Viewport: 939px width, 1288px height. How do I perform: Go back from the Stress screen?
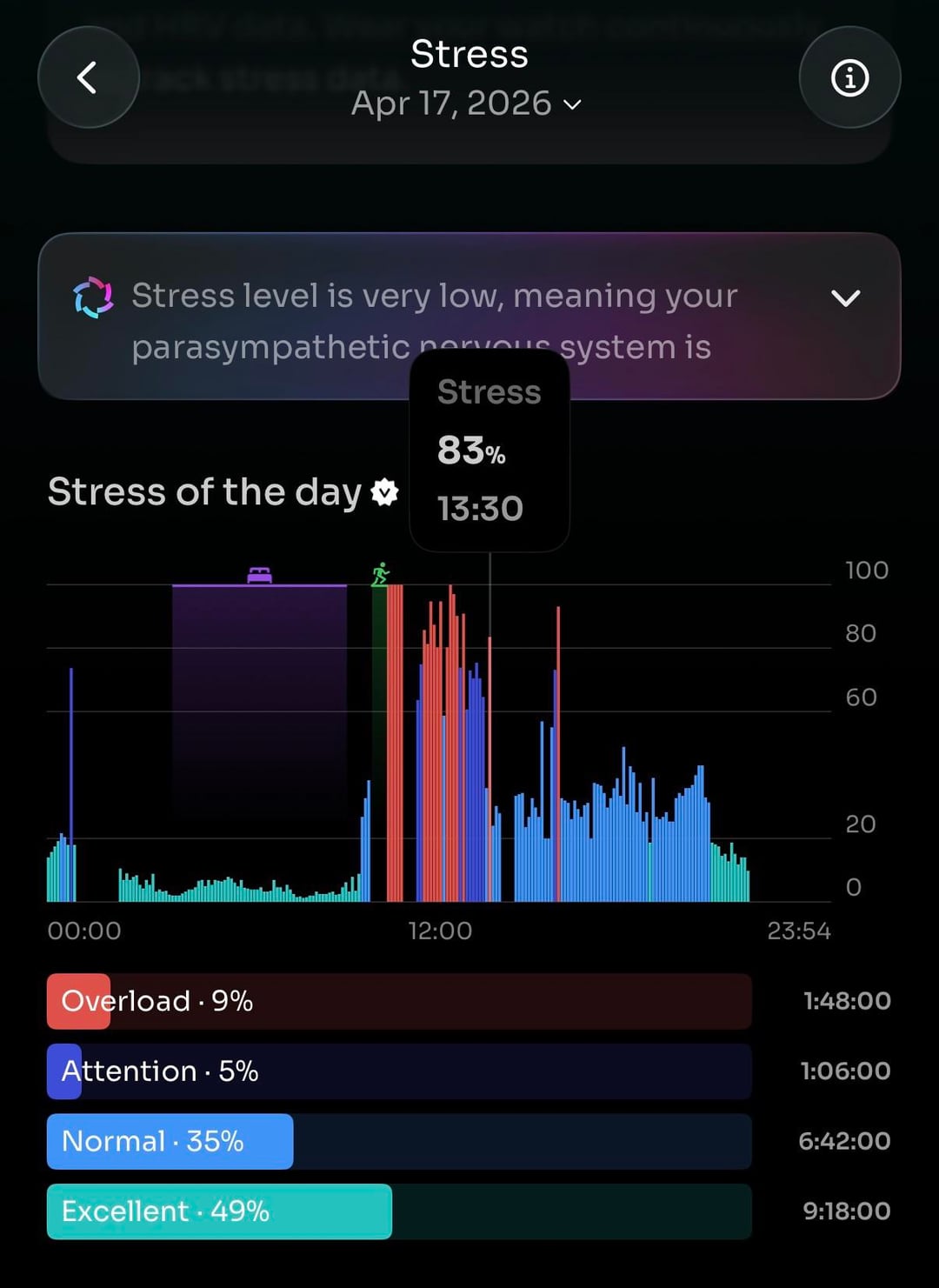pos(88,78)
